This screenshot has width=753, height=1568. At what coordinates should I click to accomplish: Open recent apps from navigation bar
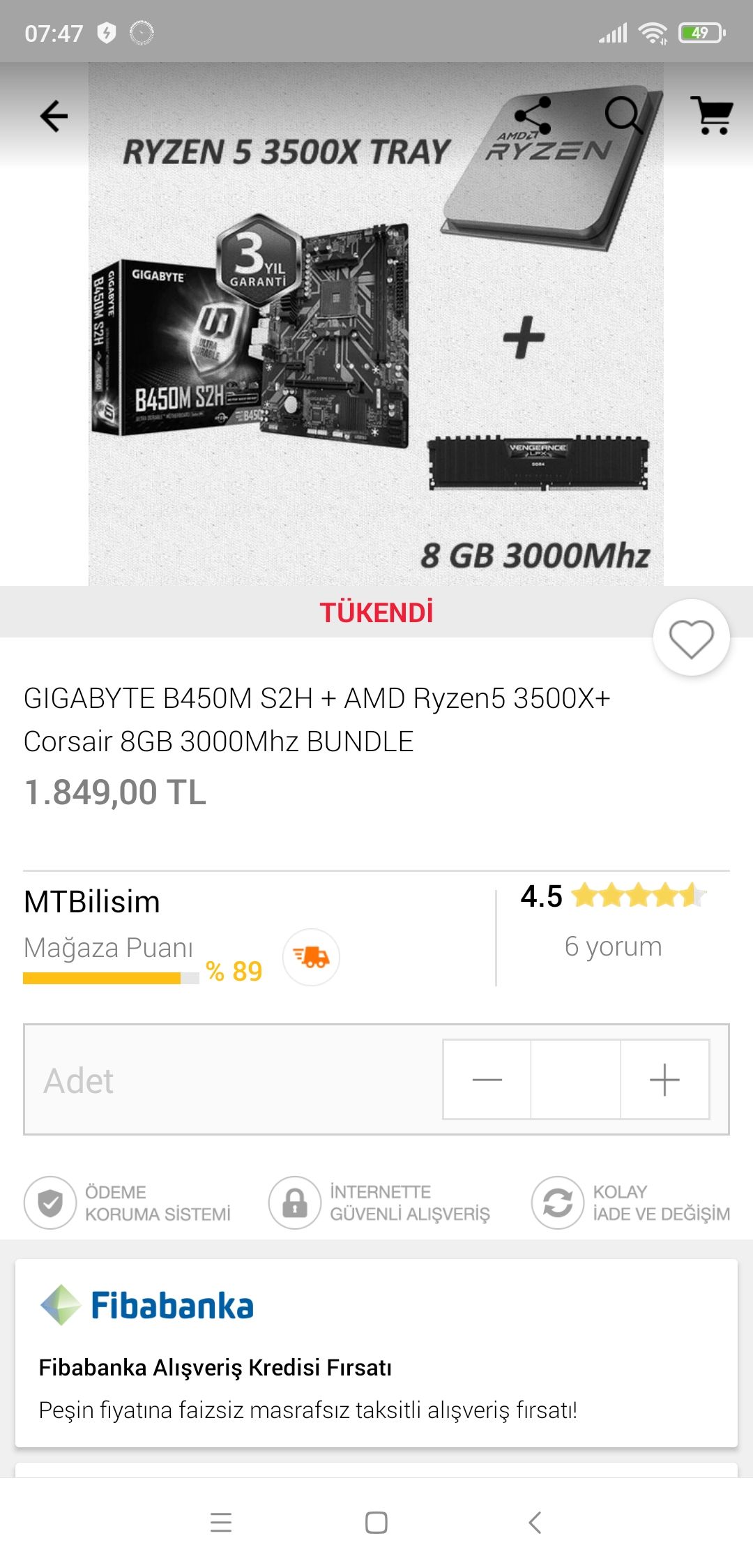(x=221, y=1522)
